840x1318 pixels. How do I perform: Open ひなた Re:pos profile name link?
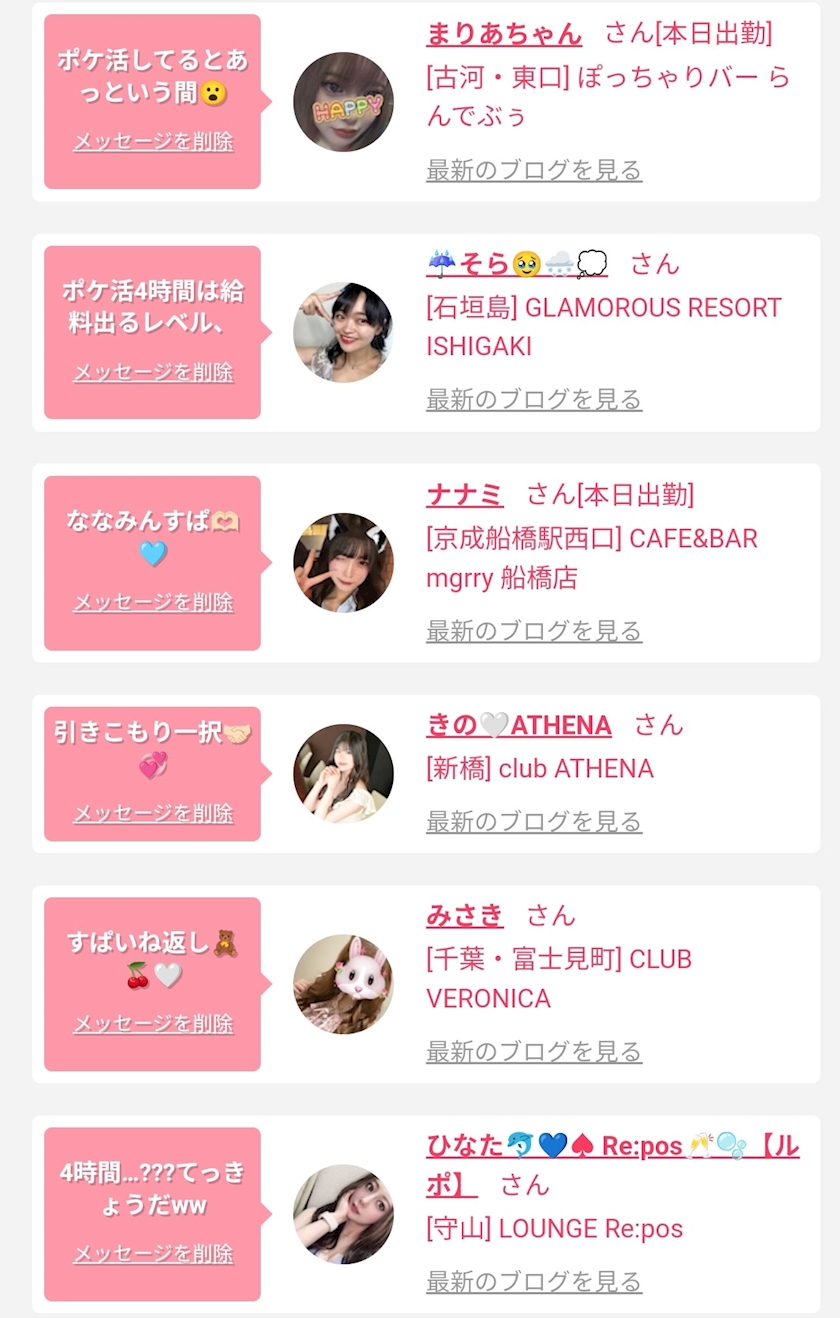click(x=612, y=1165)
